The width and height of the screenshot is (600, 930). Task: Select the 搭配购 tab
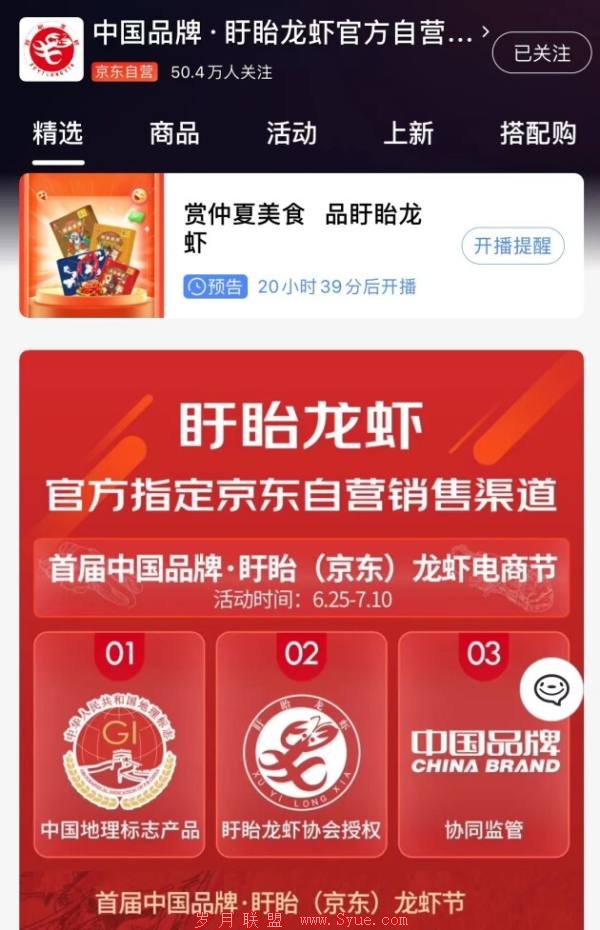point(538,133)
